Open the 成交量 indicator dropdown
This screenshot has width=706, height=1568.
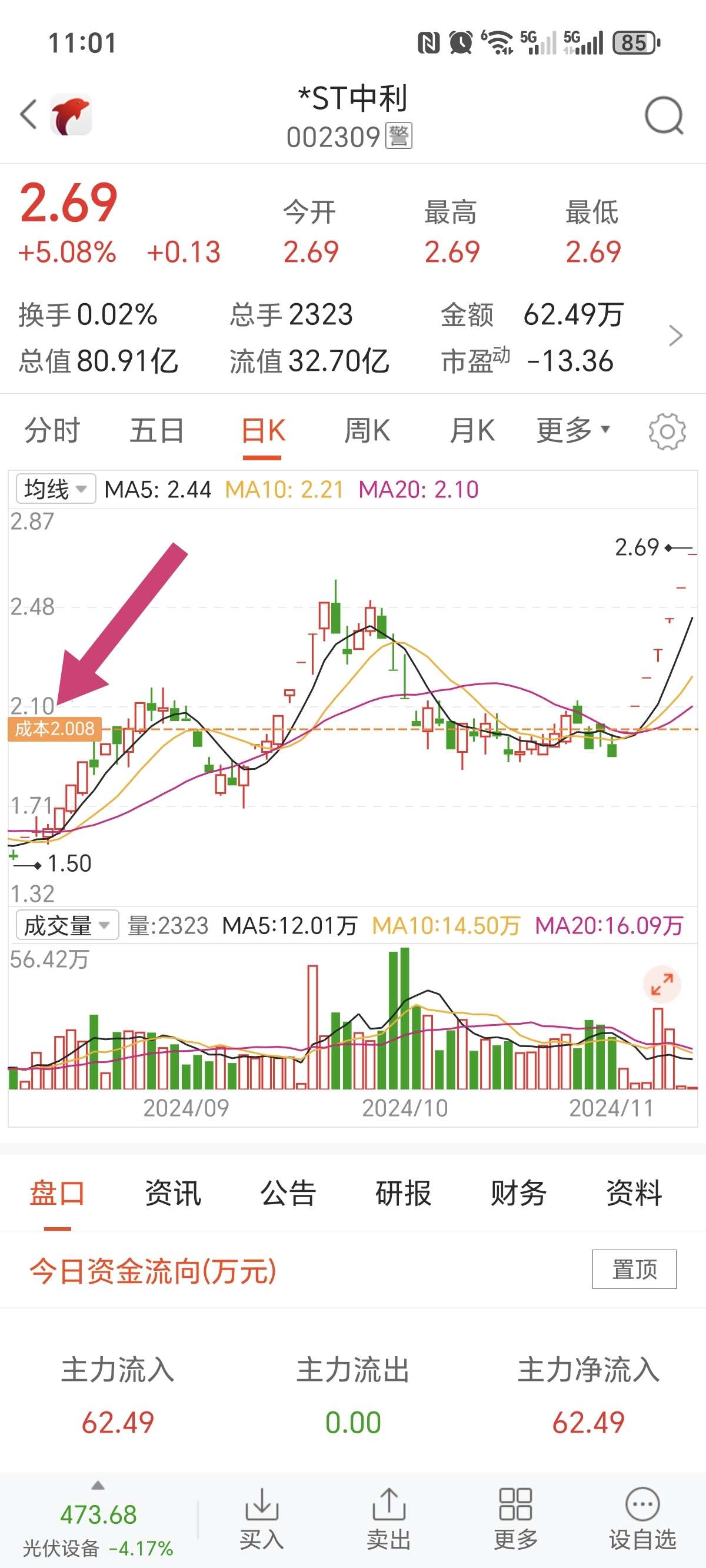tap(67, 925)
